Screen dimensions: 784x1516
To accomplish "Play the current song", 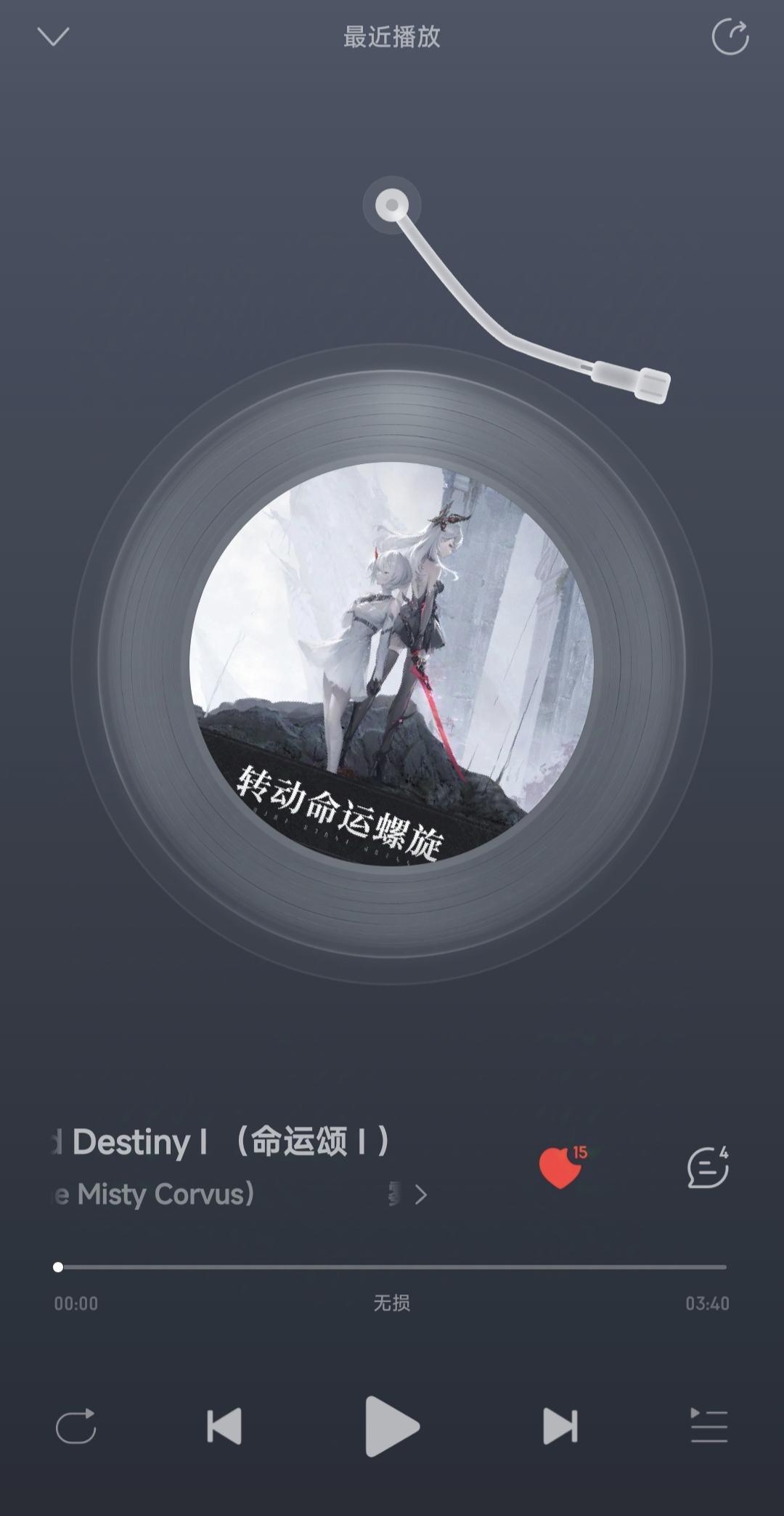I will (391, 1426).
